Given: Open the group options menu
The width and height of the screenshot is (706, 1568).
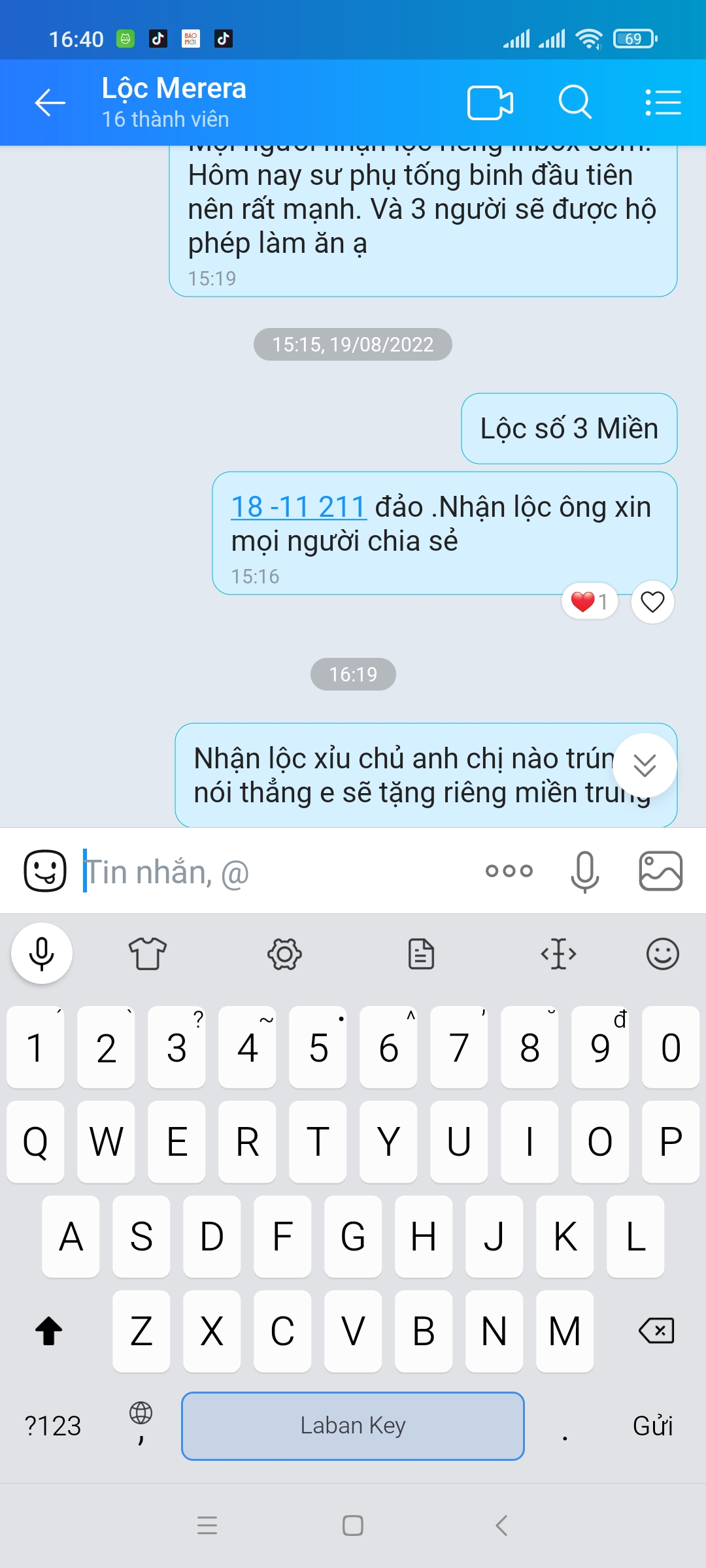Looking at the screenshot, I should pos(663,103).
